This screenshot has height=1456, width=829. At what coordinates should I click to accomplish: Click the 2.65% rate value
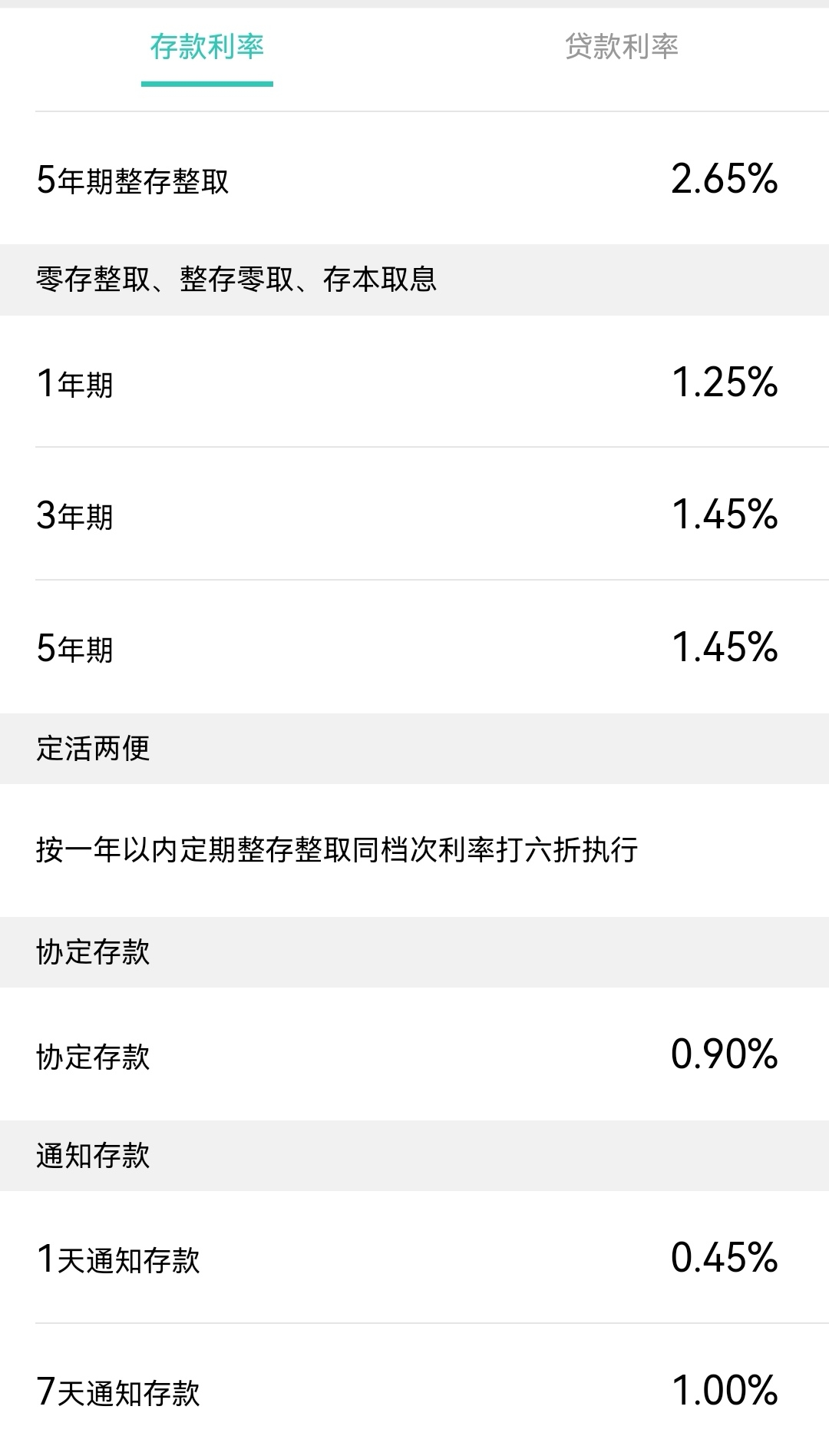[x=724, y=178]
